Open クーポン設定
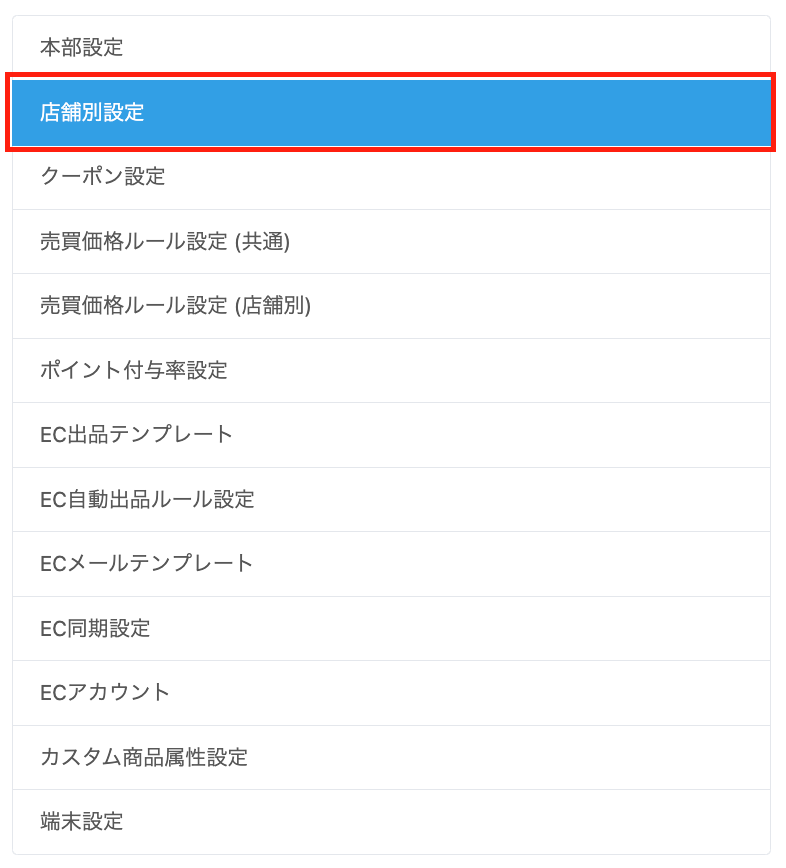 coord(102,177)
